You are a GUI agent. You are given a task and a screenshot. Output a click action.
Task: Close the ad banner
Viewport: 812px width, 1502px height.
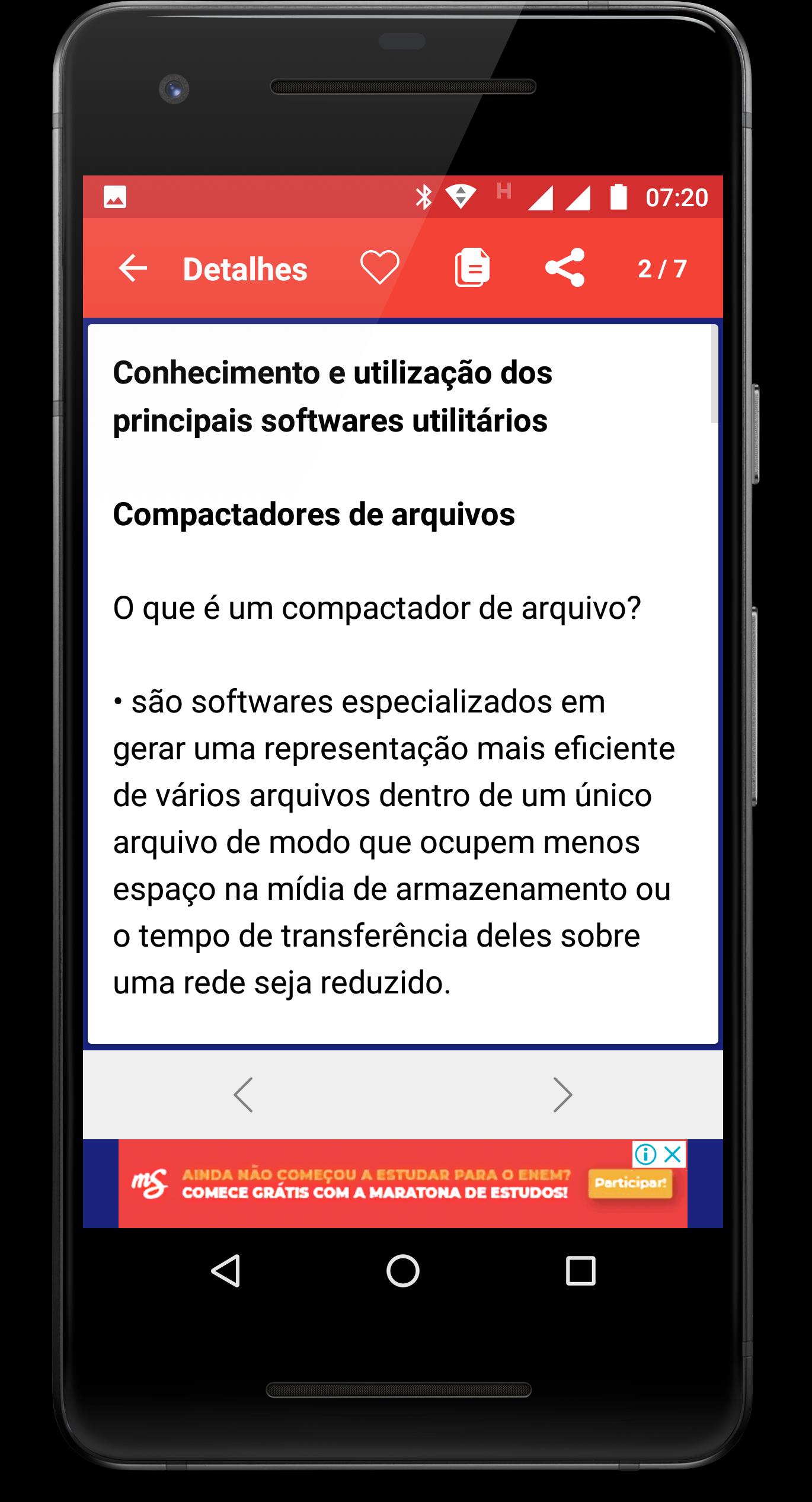[x=673, y=1154]
